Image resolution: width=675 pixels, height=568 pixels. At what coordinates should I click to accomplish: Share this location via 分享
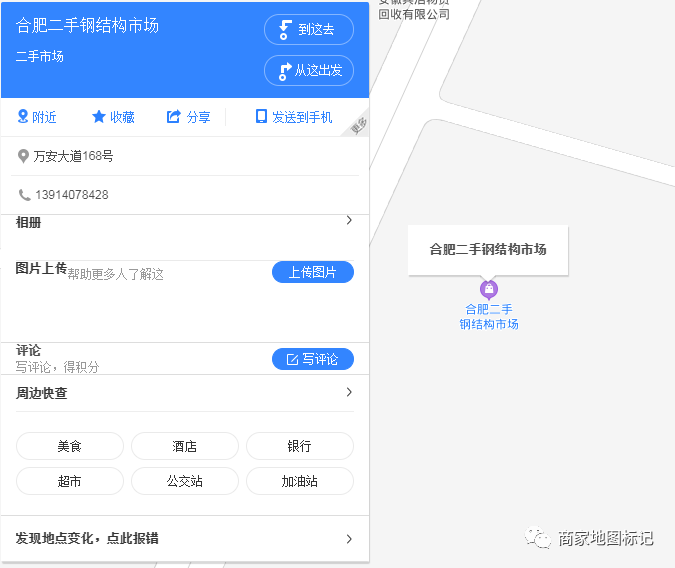[x=188, y=117]
